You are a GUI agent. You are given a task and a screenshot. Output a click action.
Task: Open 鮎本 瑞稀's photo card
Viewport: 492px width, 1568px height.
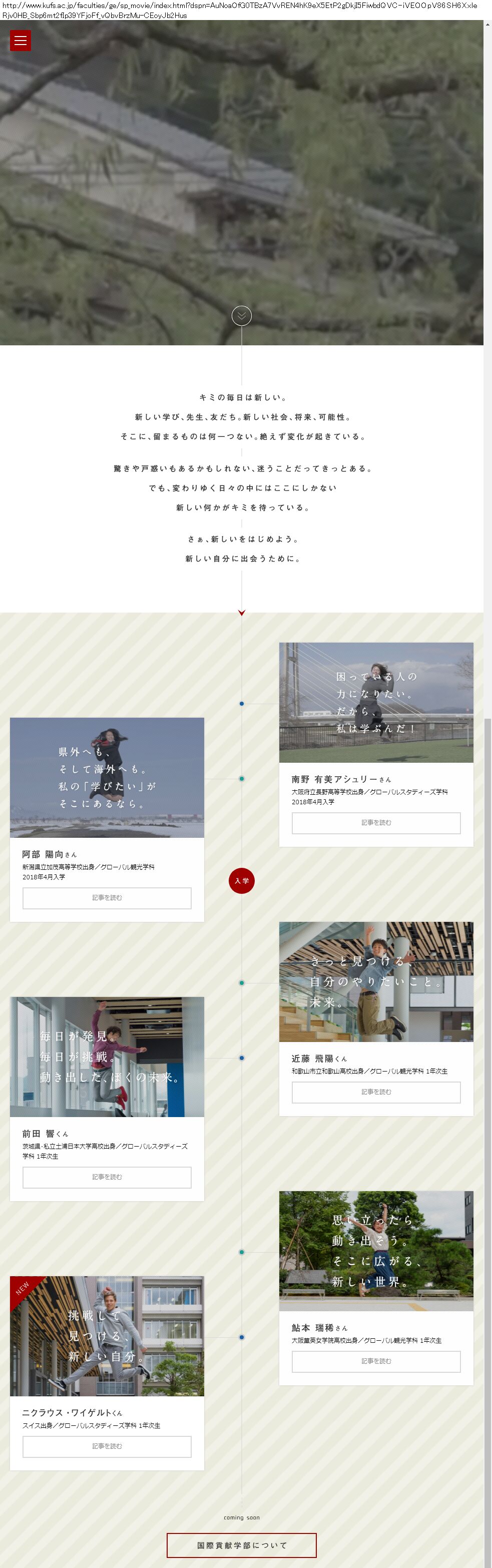(x=376, y=1251)
